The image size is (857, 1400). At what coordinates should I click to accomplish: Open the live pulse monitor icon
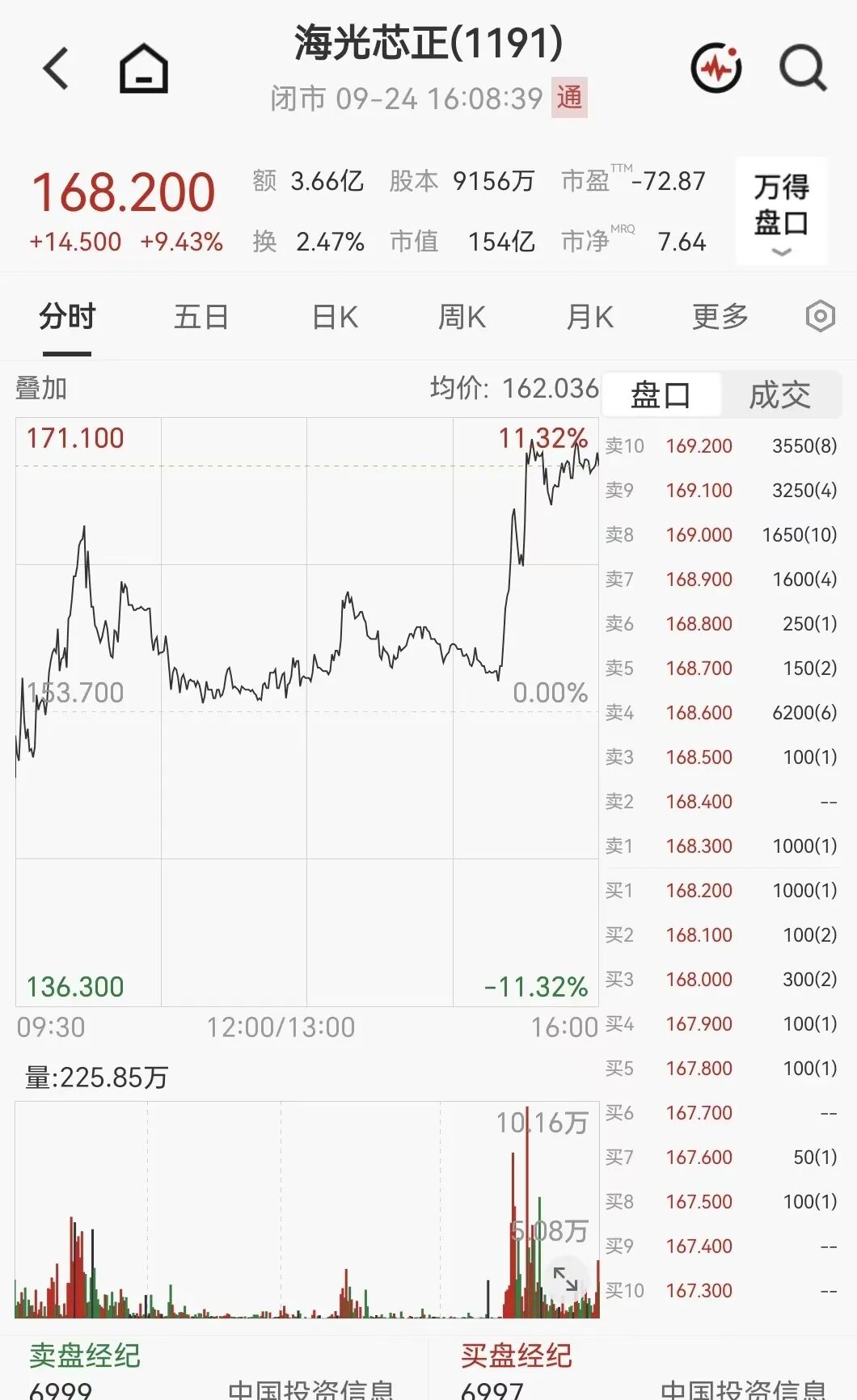(716, 68)
